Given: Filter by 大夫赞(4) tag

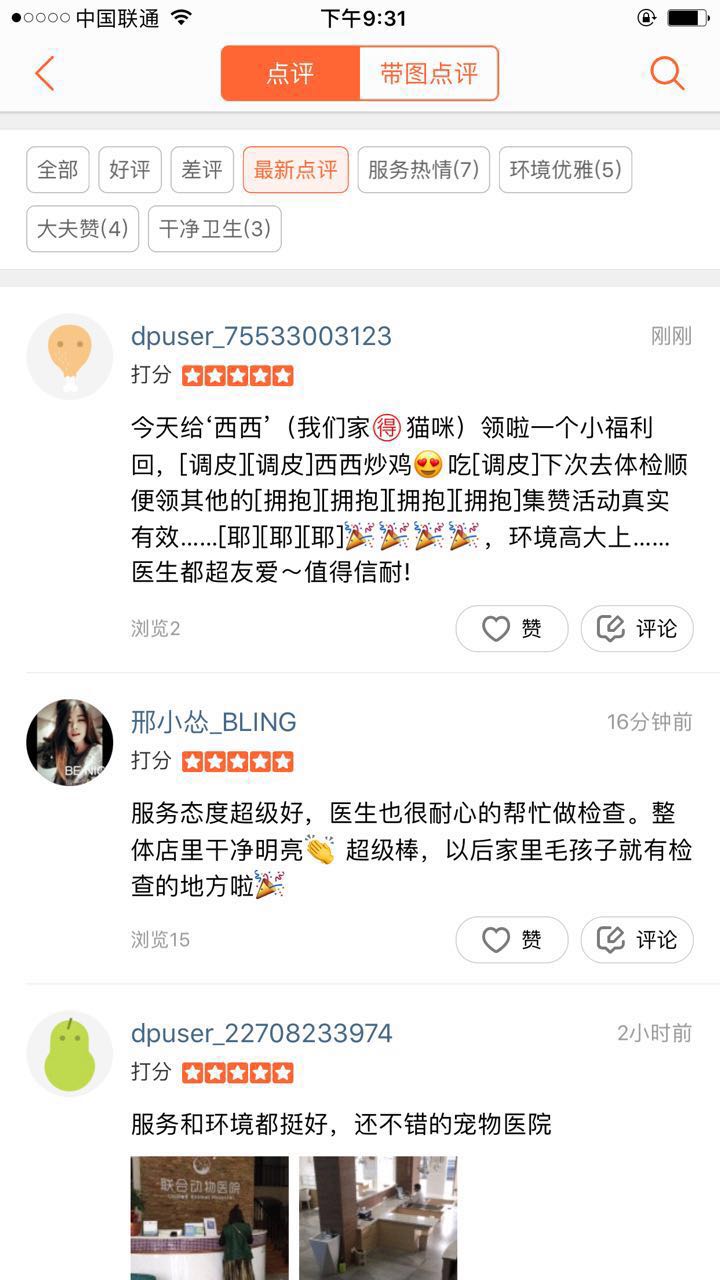Looking at the screenshot, I should point(83,229).
